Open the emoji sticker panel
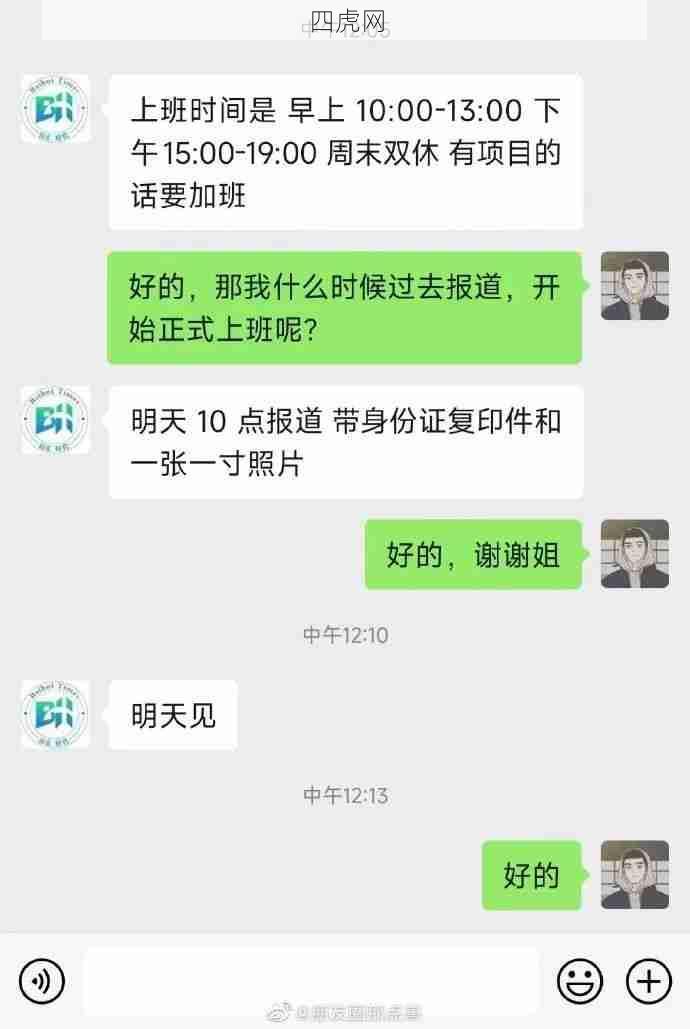This screenshot has width=690, height=1029. 580,980
